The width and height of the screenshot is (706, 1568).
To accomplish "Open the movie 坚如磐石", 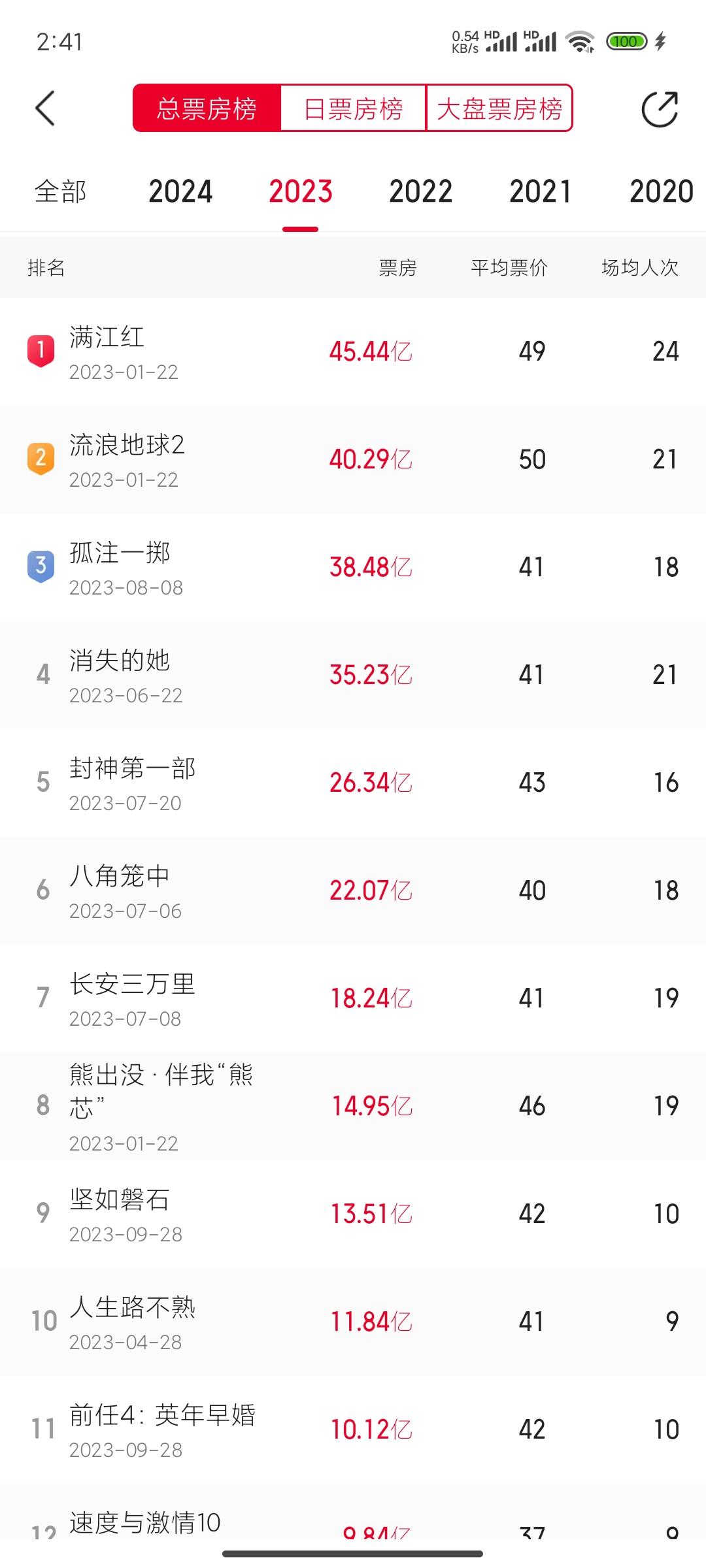I will pyautogui.click(x=120, y=1201).
